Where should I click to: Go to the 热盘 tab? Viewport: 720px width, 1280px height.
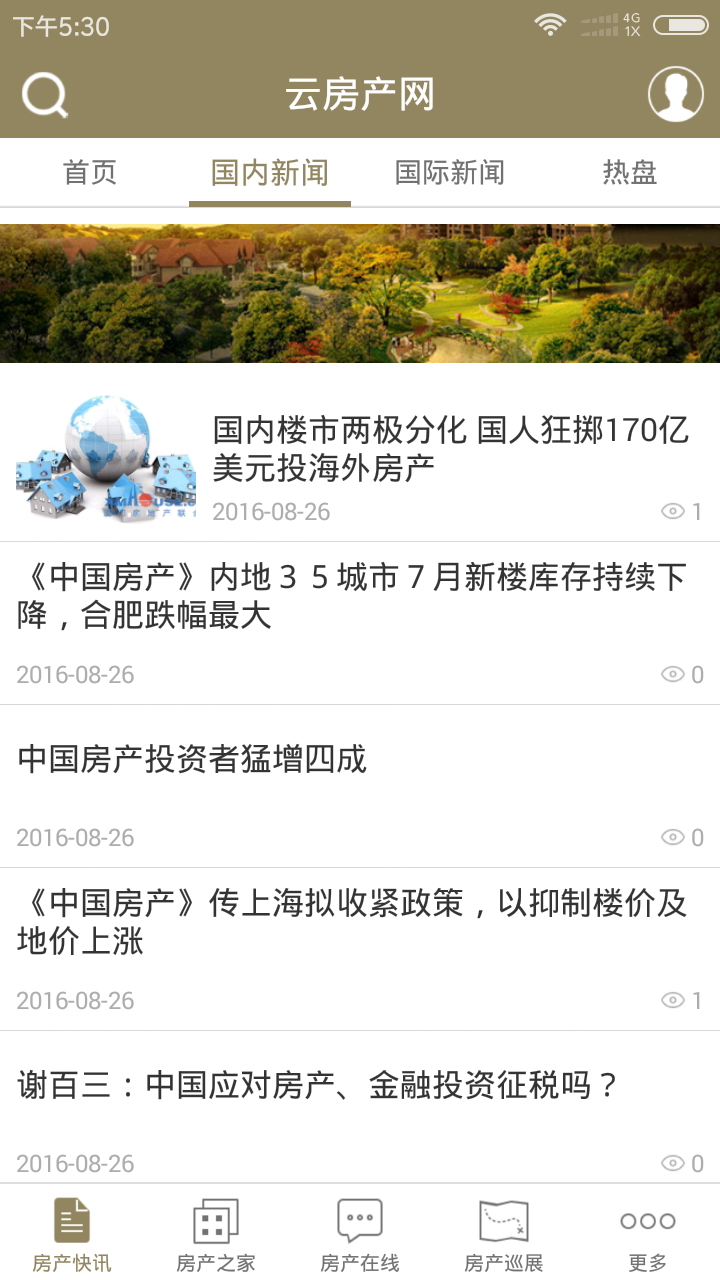[x=630, y=173]
